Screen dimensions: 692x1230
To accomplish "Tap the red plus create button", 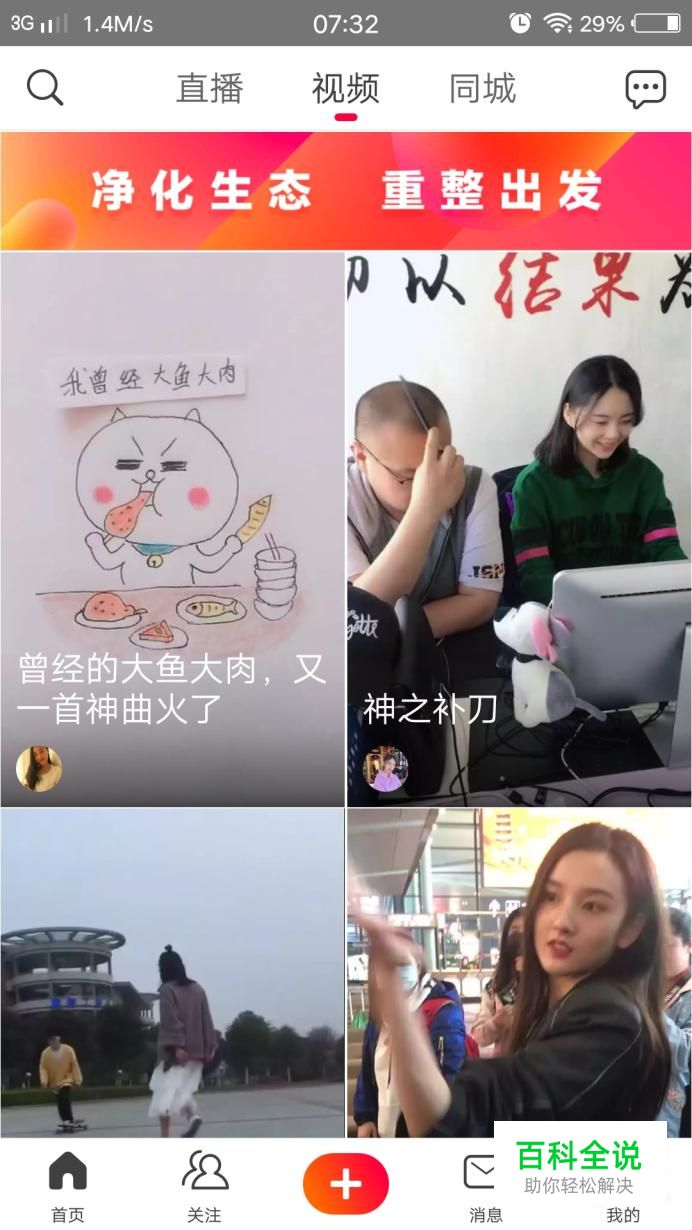I will click(x=346, y=1184).
